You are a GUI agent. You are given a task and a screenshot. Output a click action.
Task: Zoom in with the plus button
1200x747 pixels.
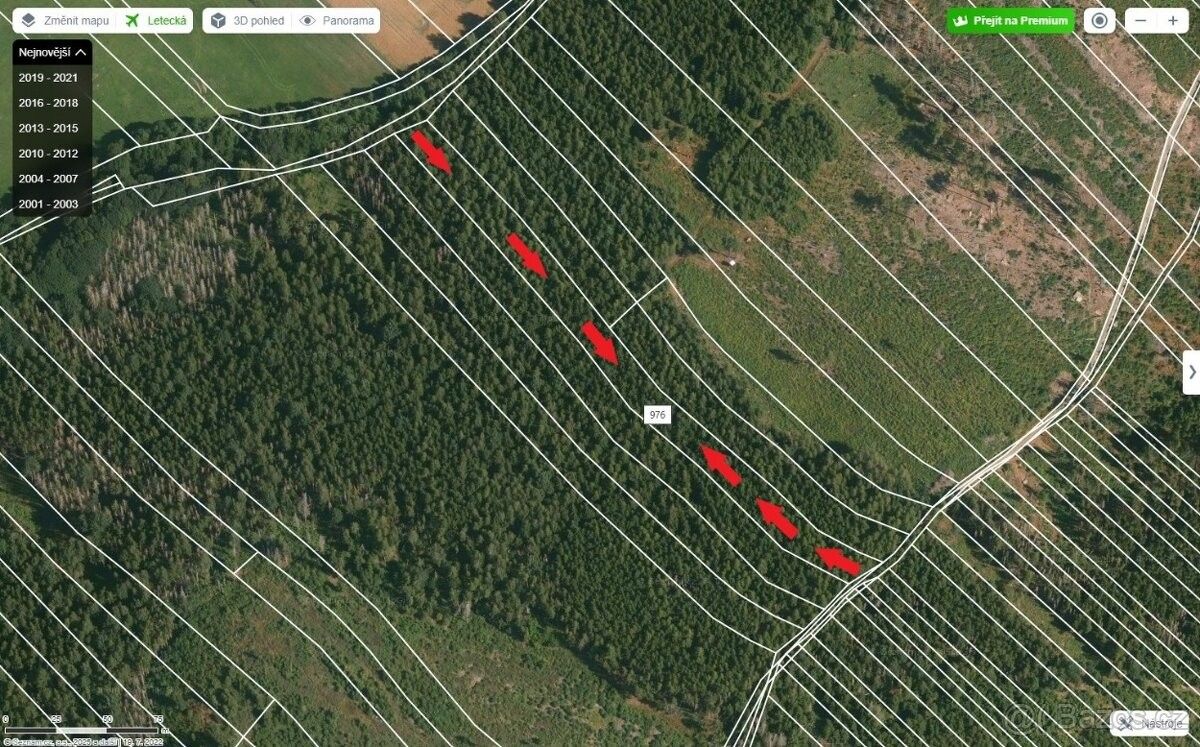(x=1173, y=20)
